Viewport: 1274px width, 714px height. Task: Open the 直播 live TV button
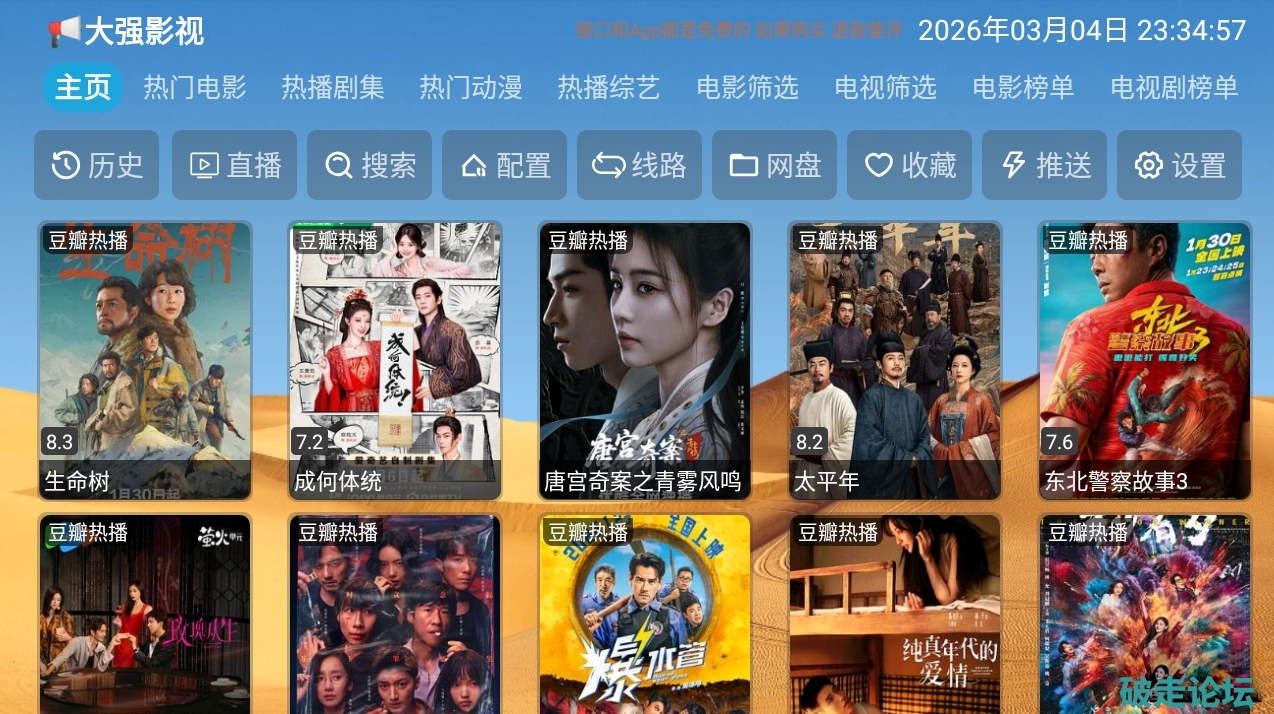coord(234,165)
